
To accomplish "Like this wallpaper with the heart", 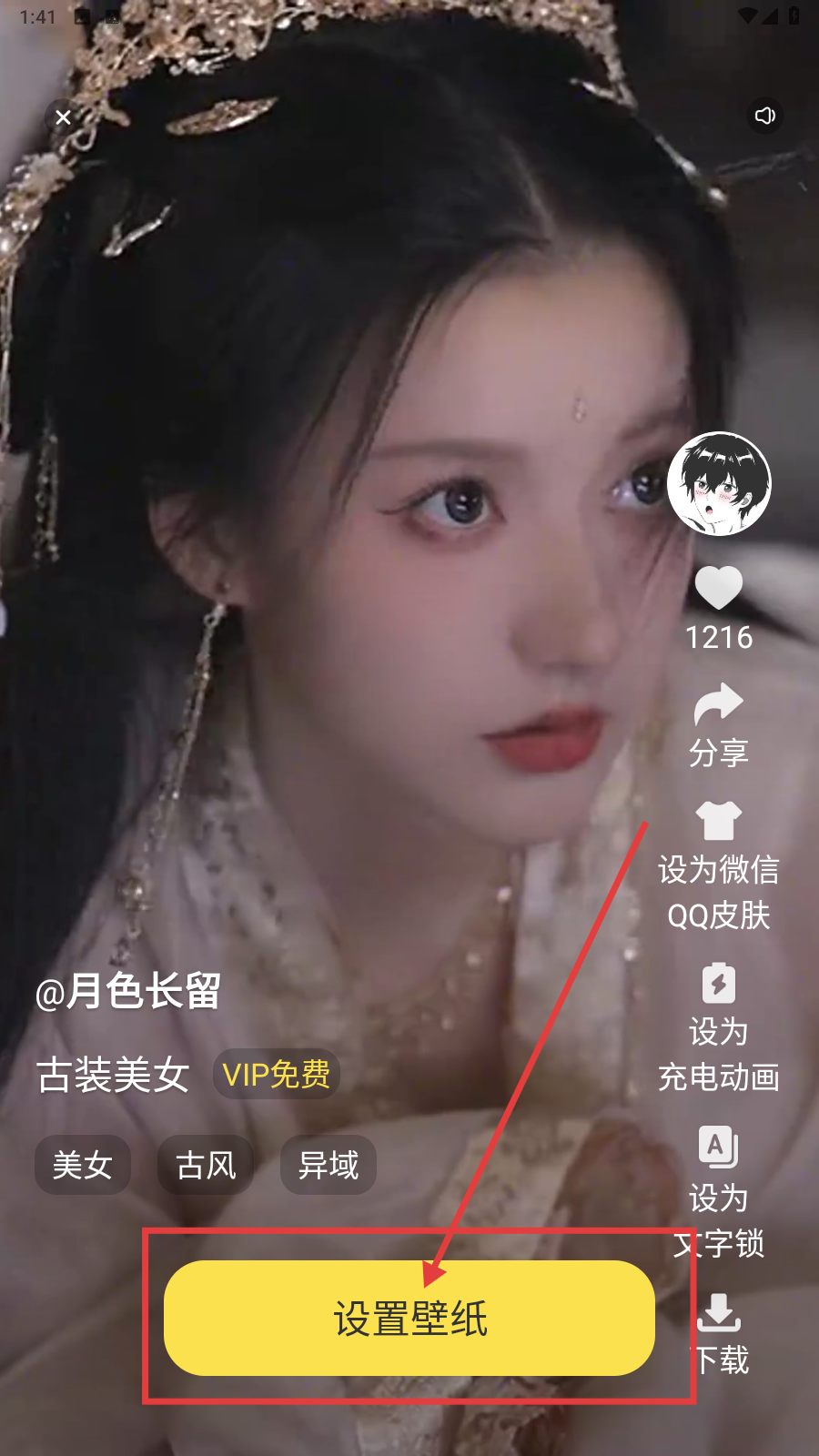I will pos(719,588).
